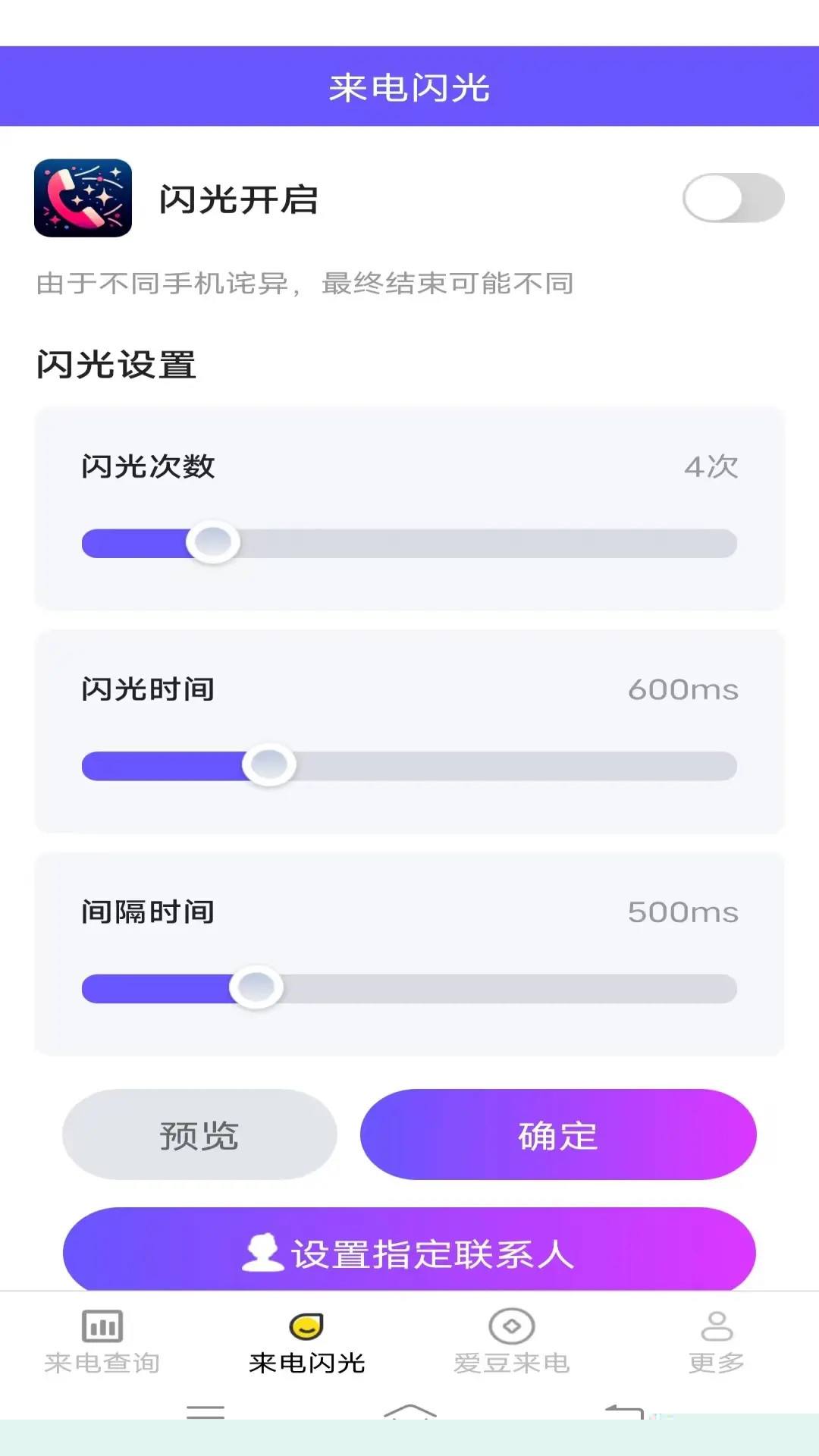This screenshot has width=819, height=1456.
Task: Switch to the 来电查询 tab
Action: pos(102,1342)
